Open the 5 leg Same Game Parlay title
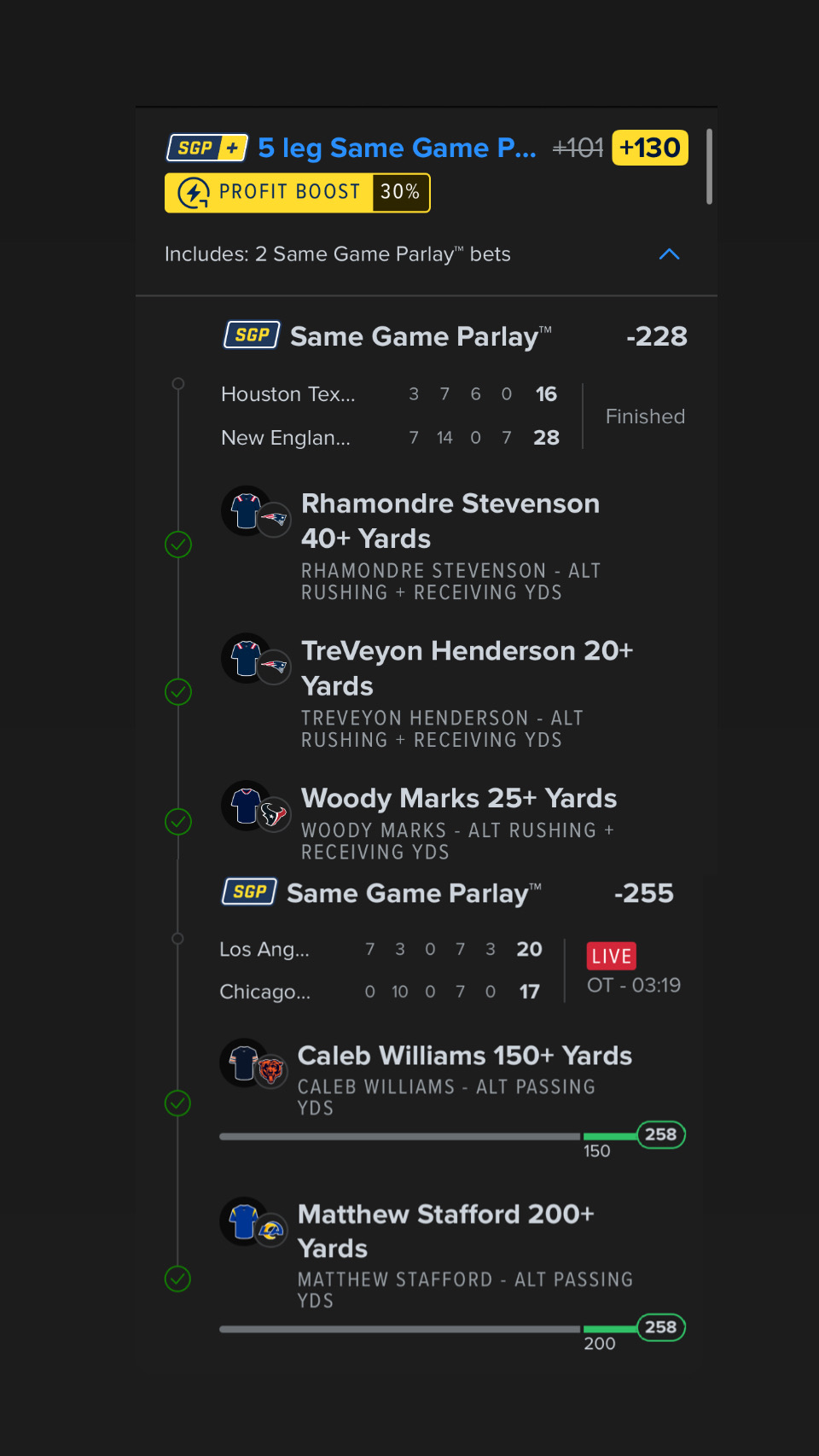Viewport: 819px width, 1456px height. [397, 149]
